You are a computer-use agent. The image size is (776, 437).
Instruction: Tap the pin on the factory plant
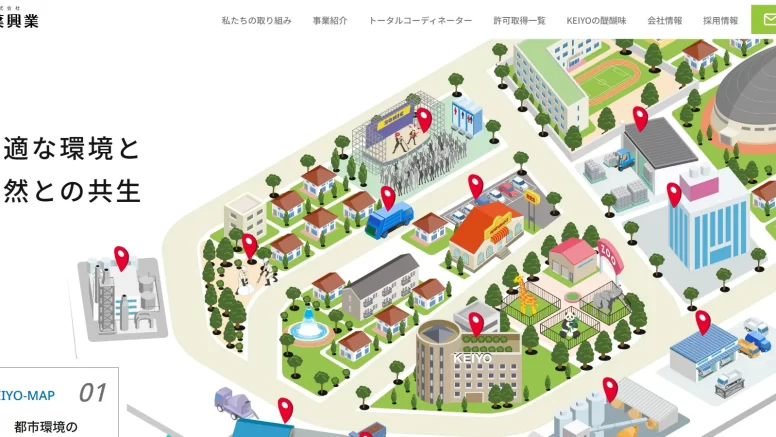click(121, 259)
